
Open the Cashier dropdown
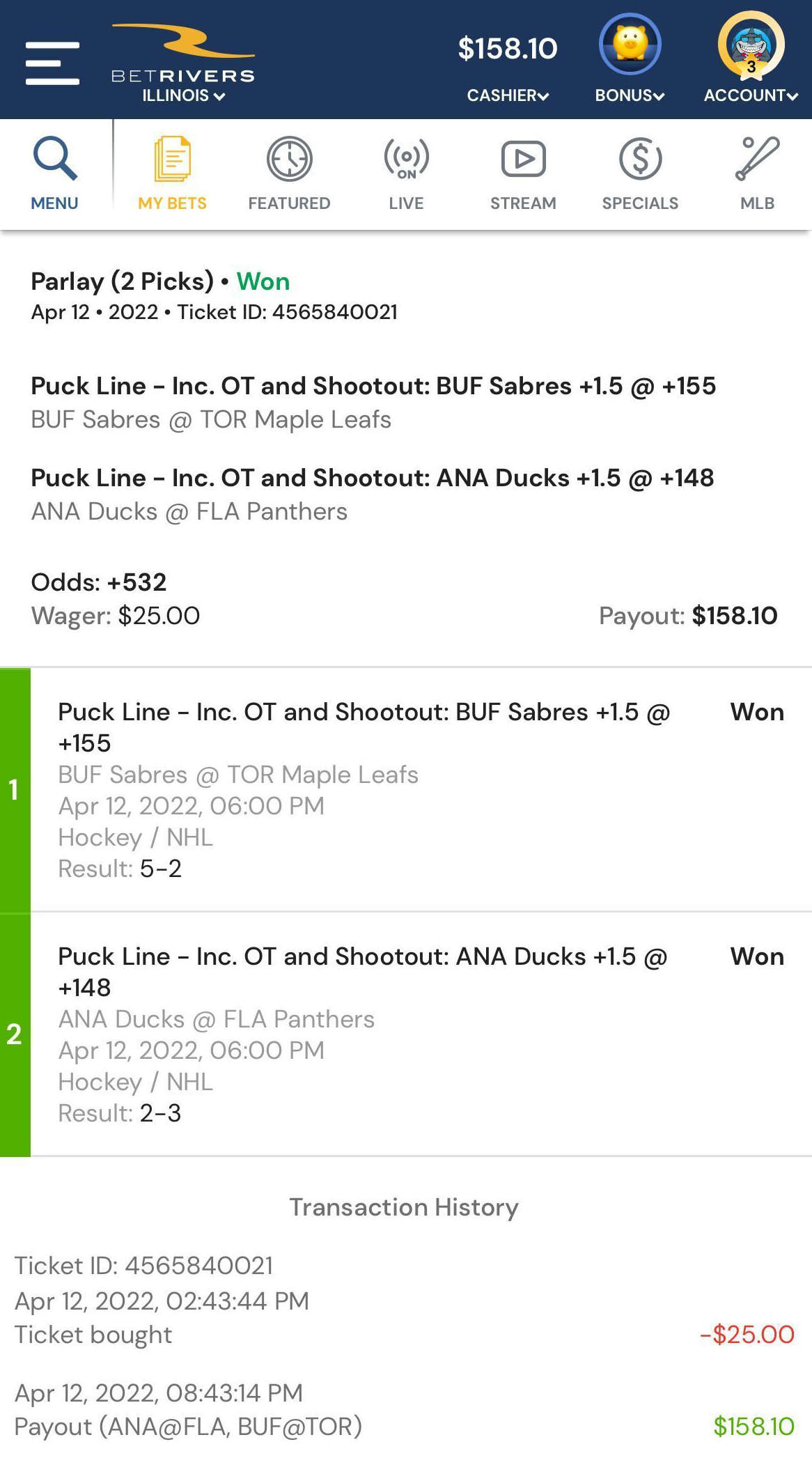[508, 95]
